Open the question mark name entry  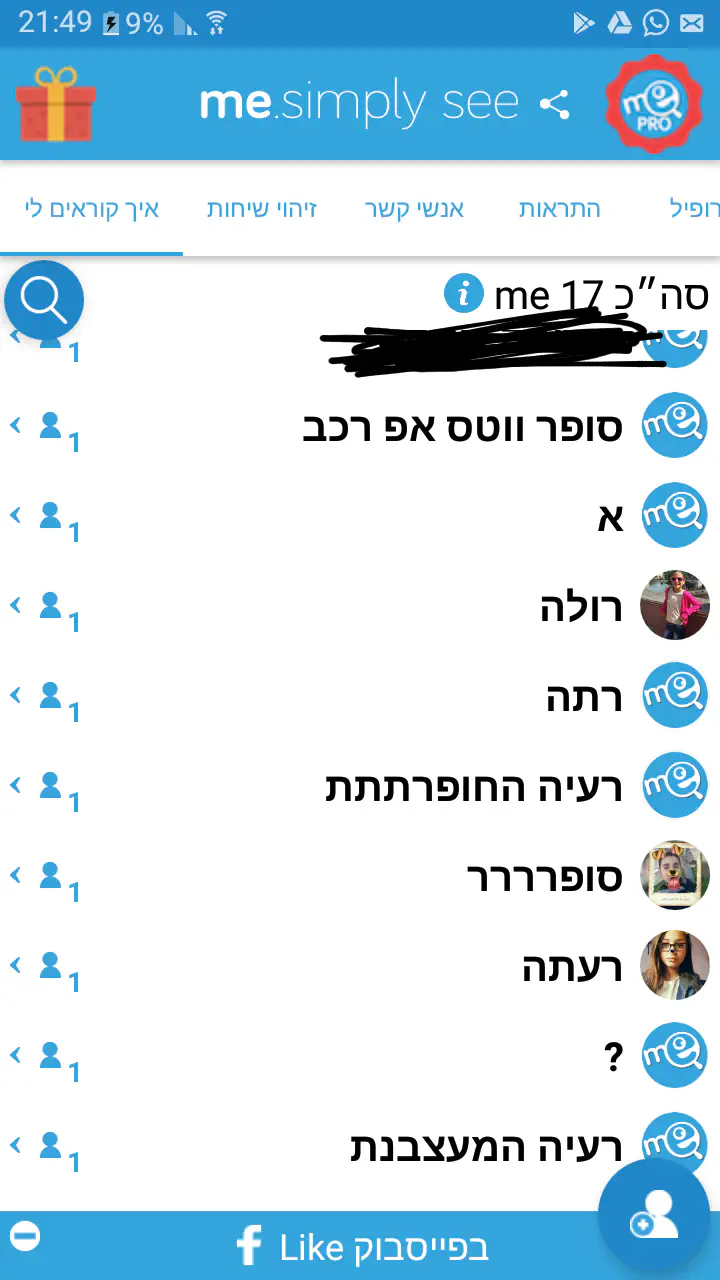(x=613, y=1057)
